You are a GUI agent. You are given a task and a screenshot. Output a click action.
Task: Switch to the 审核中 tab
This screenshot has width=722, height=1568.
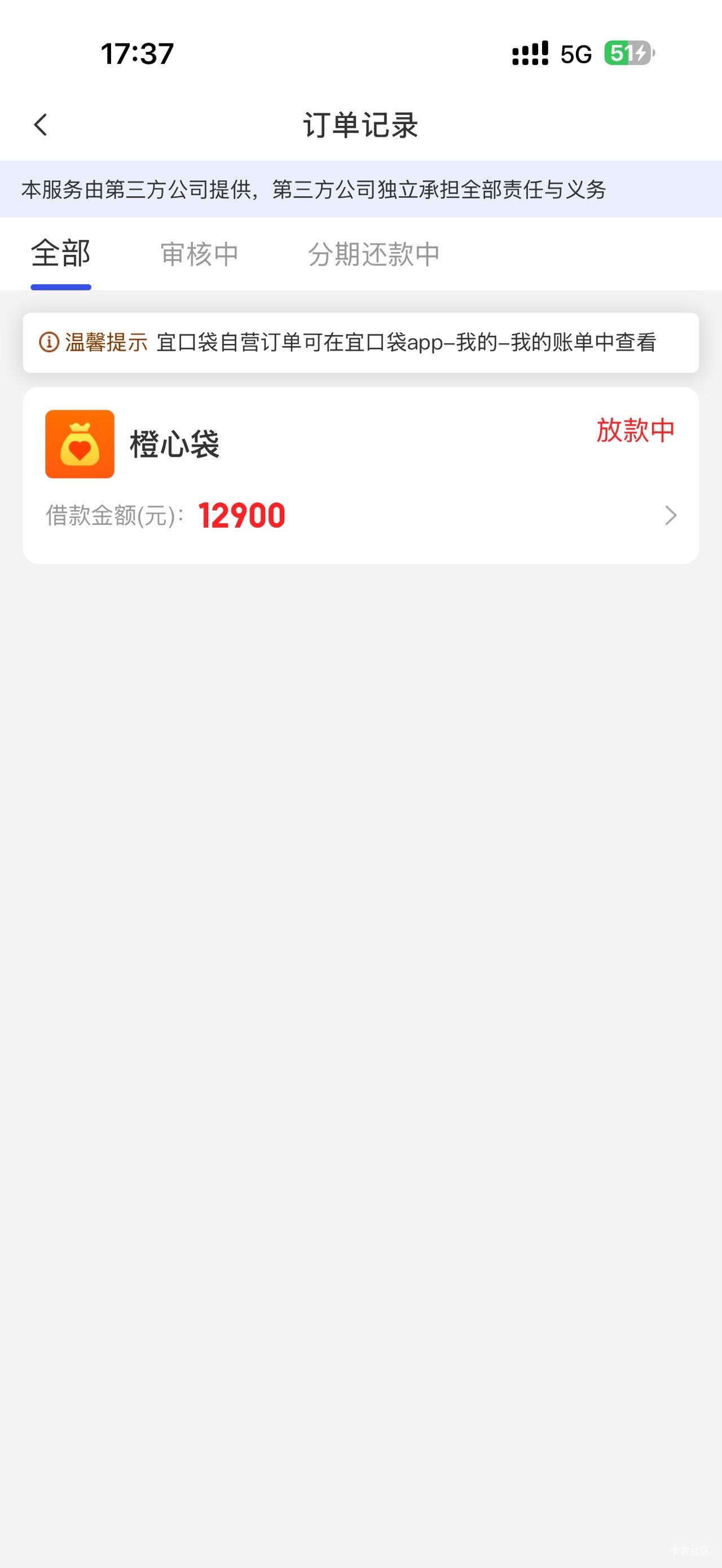pos(199,254)
